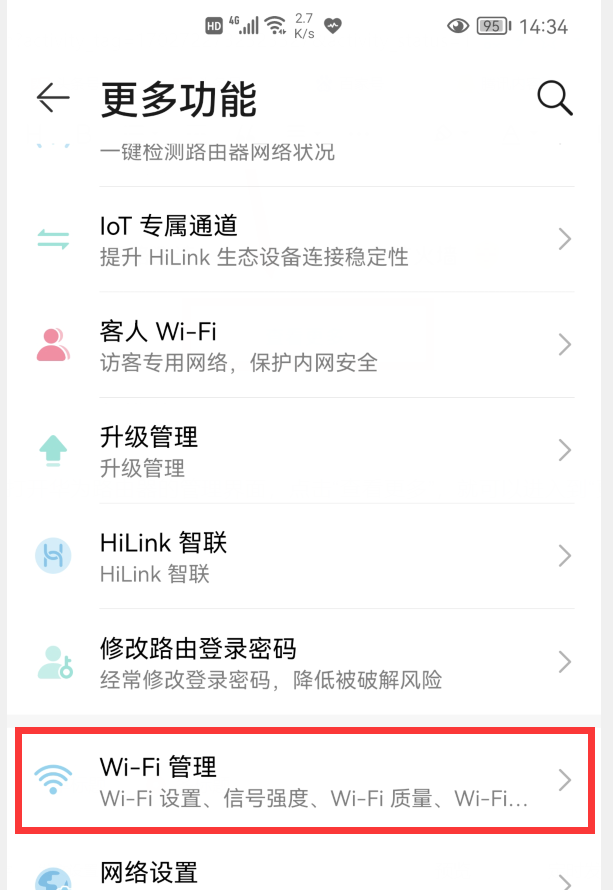613x890 pixels.
Task: Go back from 更多功能 page
Action: click(x=53, y=98)
